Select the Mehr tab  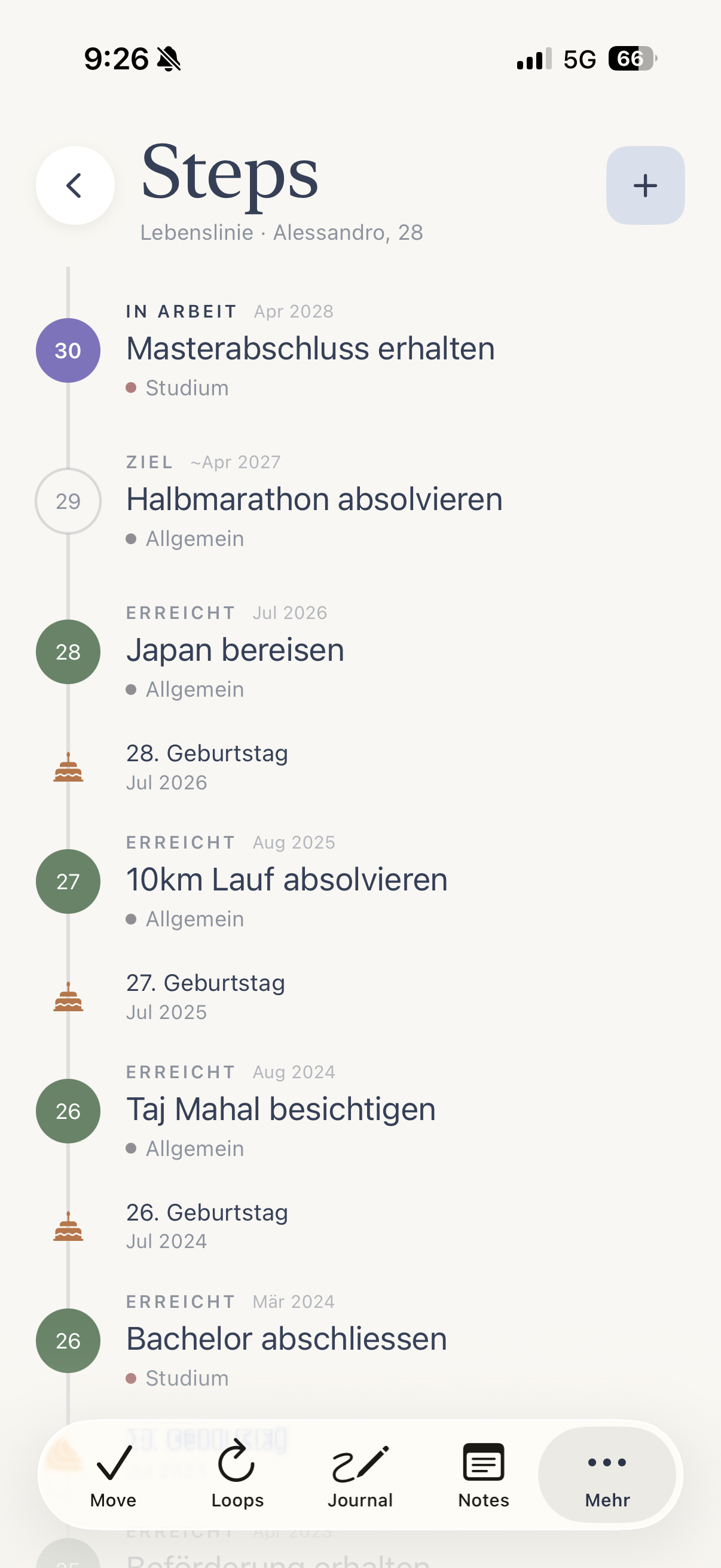pyautogui.click(x=607, y=1475)
